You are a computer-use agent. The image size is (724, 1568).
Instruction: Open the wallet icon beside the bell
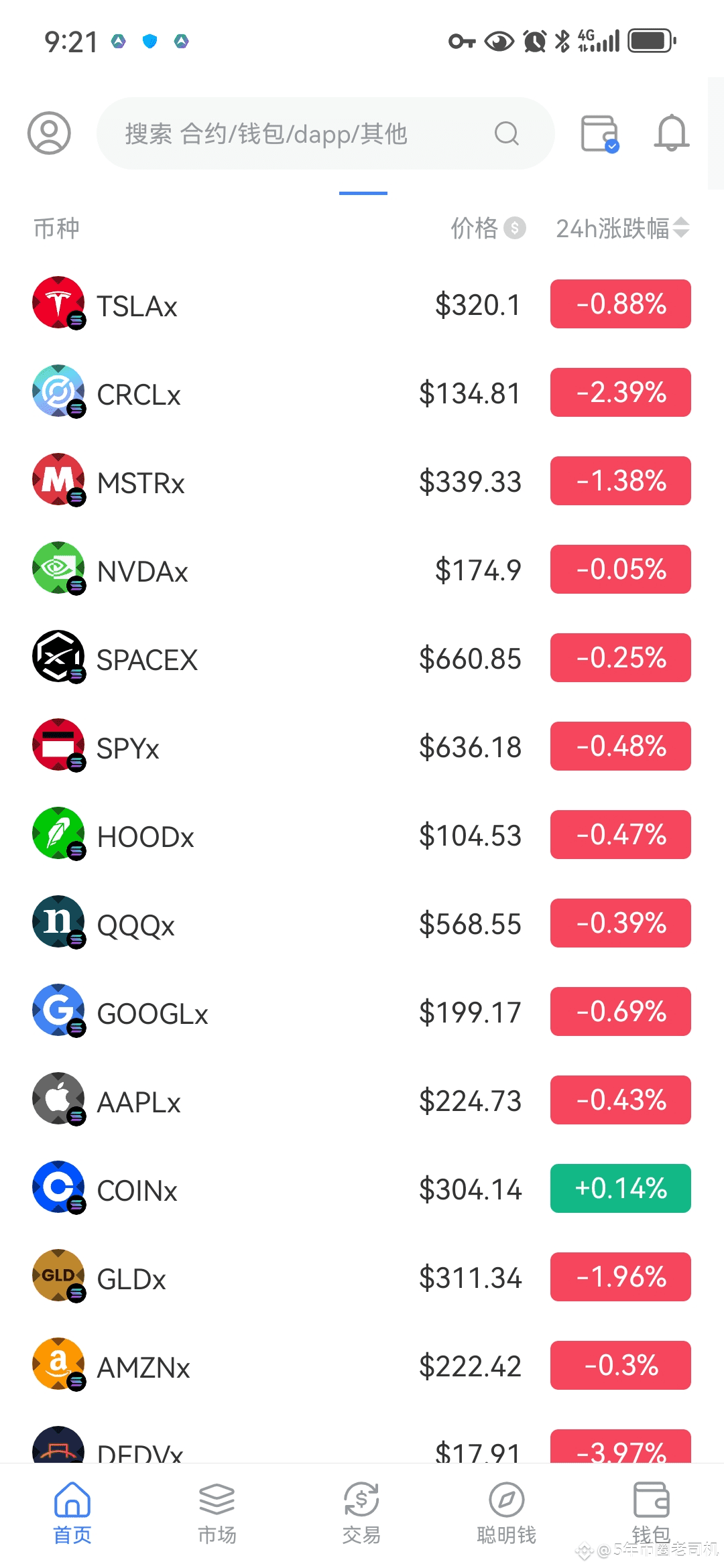coord(599,133)
